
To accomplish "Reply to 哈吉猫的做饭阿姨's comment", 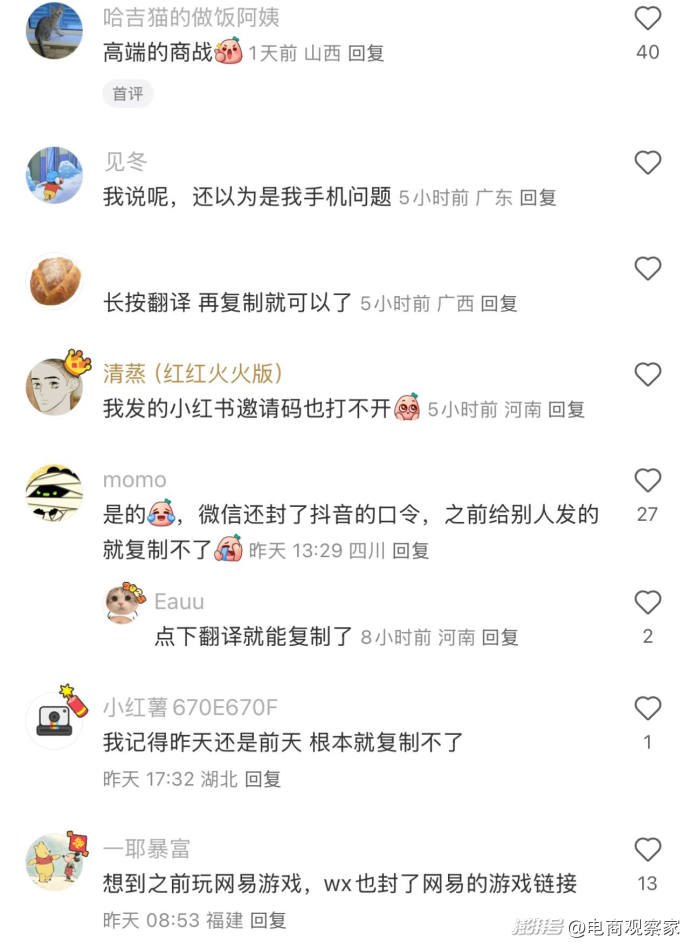I will [x=366, y=54].
